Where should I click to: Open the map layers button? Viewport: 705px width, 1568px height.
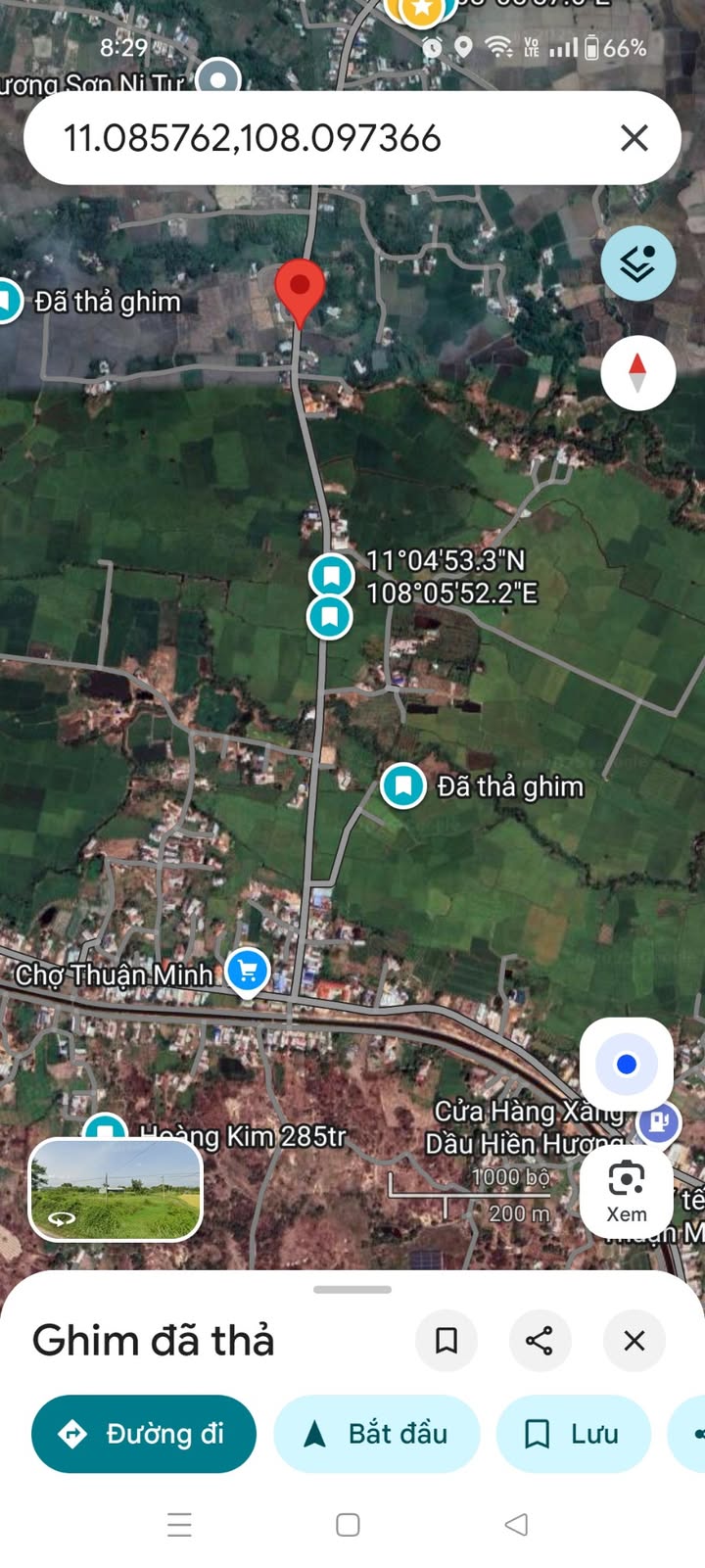click(x=637, y=263)
